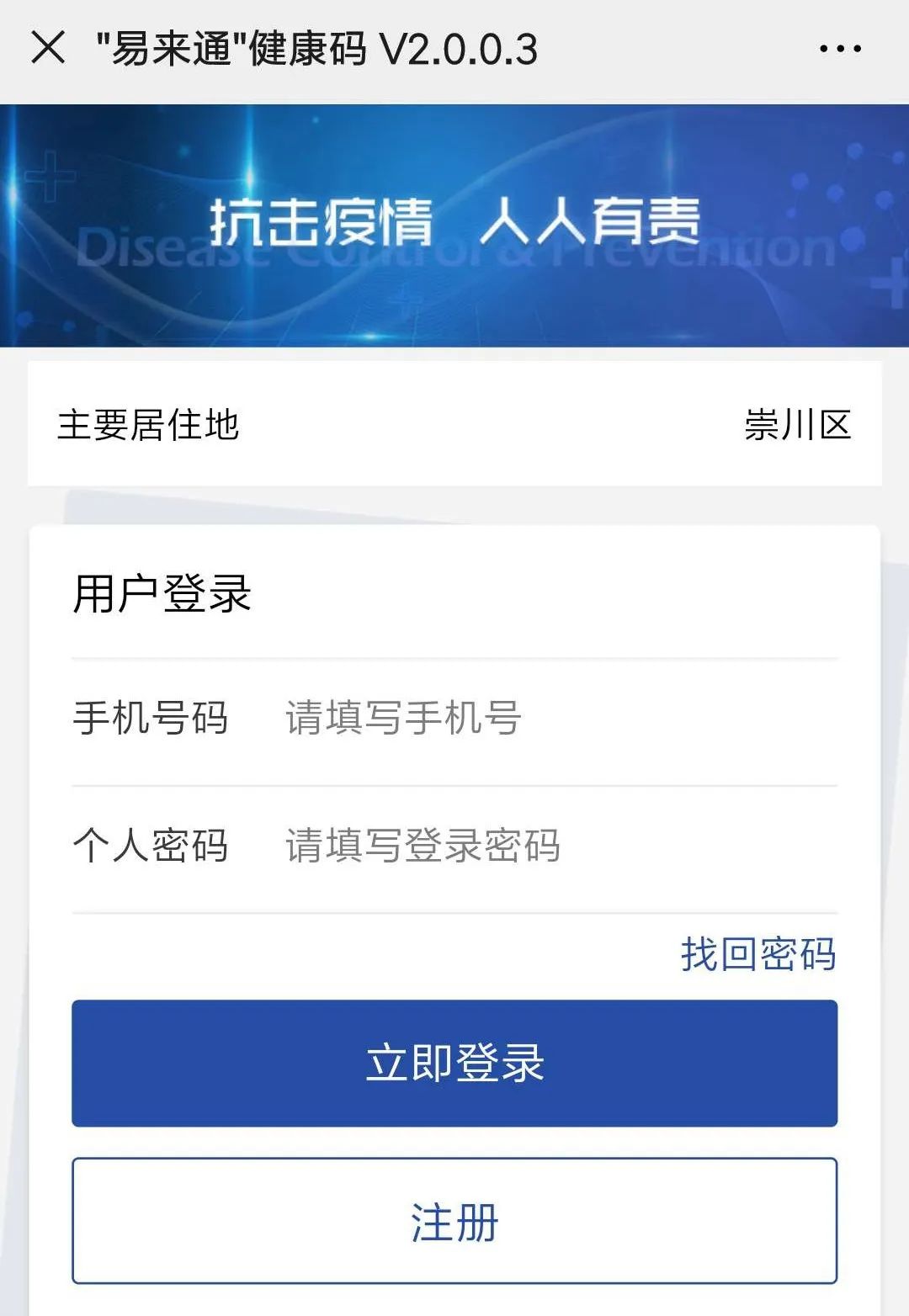Close the 易来通 health code page
Screen dimensions: 909x1316
48,48
